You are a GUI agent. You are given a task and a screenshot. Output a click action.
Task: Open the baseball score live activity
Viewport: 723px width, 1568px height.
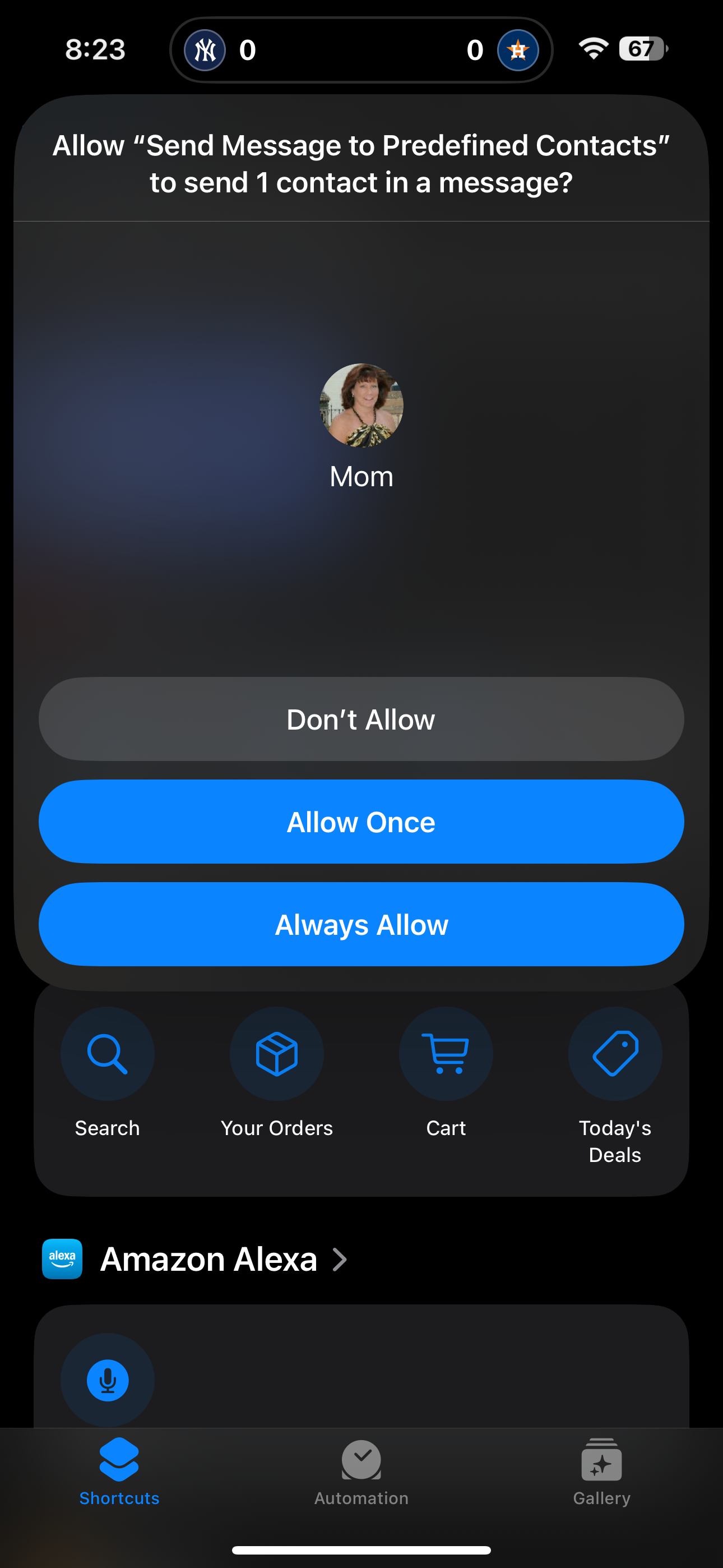click(x=361, y=49)
